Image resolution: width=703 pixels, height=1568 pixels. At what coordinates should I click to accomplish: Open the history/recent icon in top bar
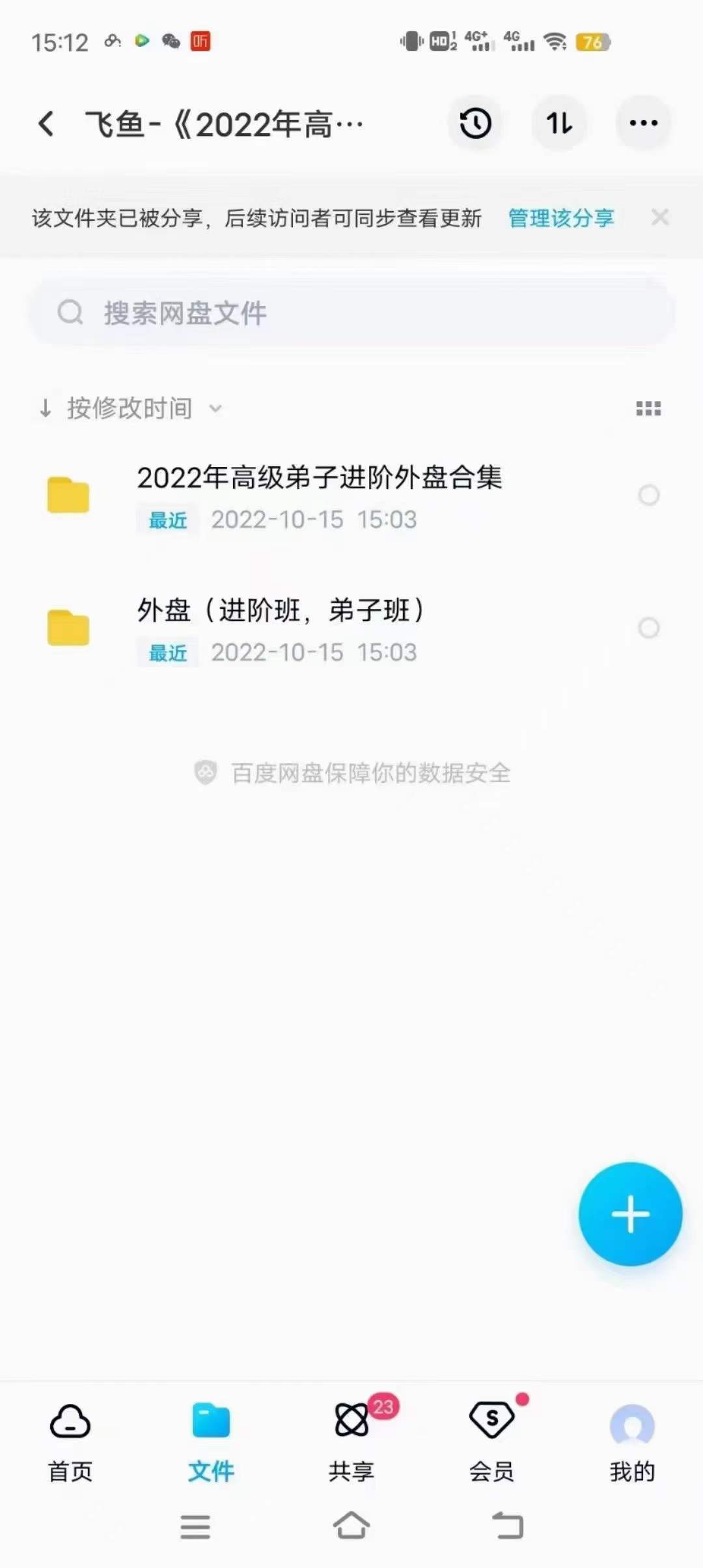475,124
